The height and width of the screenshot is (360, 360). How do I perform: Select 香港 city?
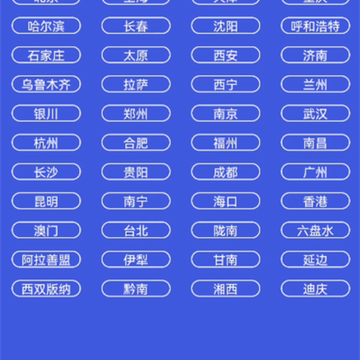[x=315, y=201]
